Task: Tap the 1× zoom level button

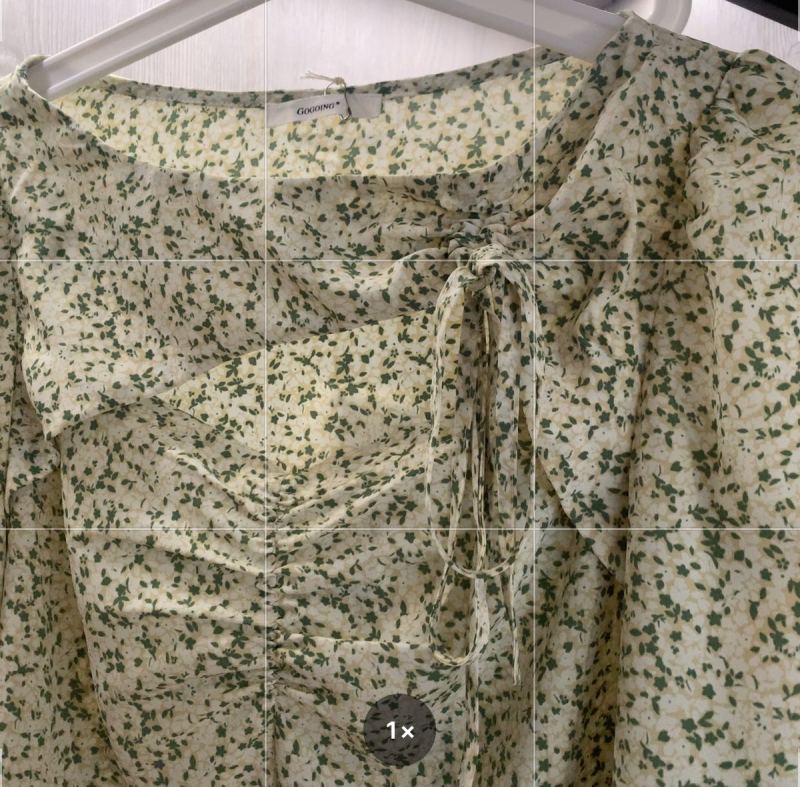Action: (x=399, y=731)
